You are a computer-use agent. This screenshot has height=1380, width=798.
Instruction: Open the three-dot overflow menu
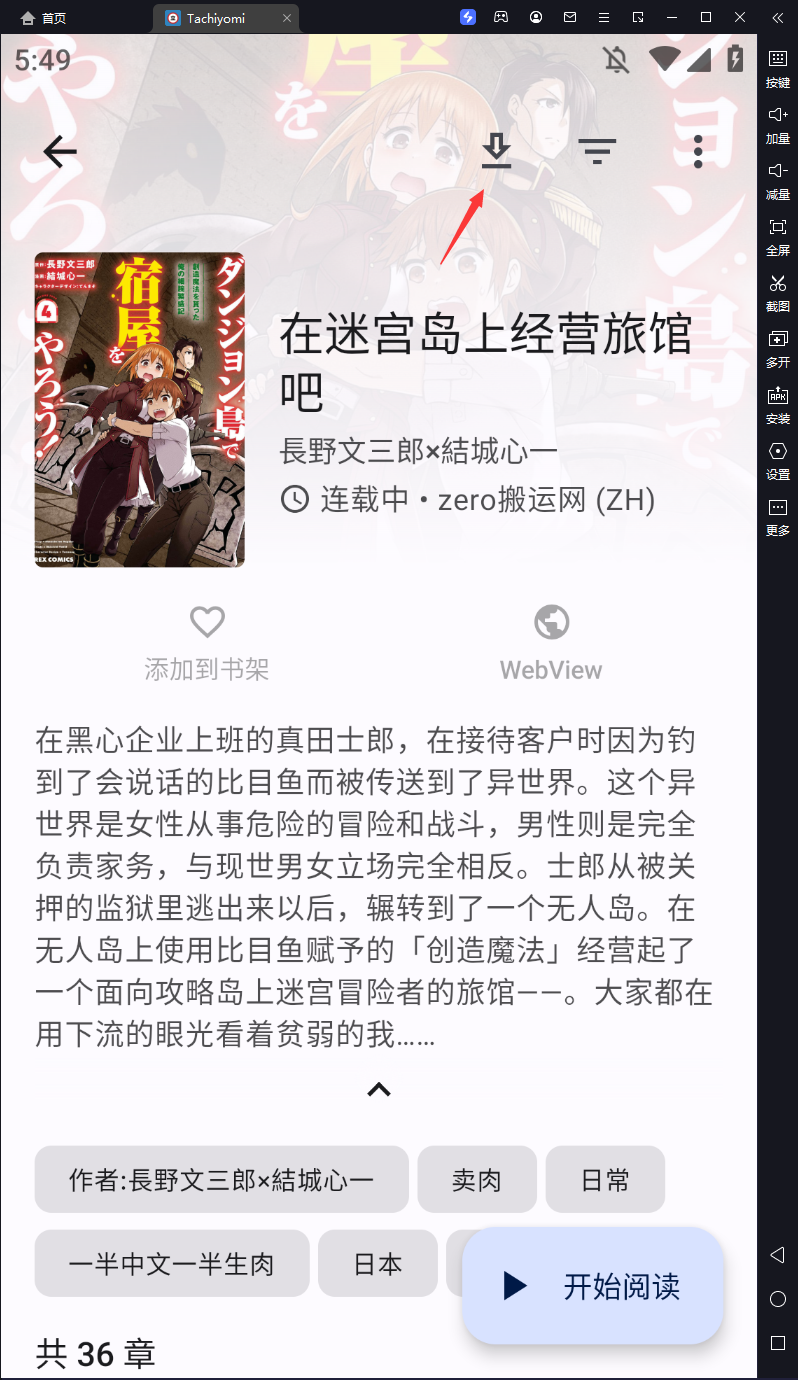pyautogui.click(x=697, y=151)
